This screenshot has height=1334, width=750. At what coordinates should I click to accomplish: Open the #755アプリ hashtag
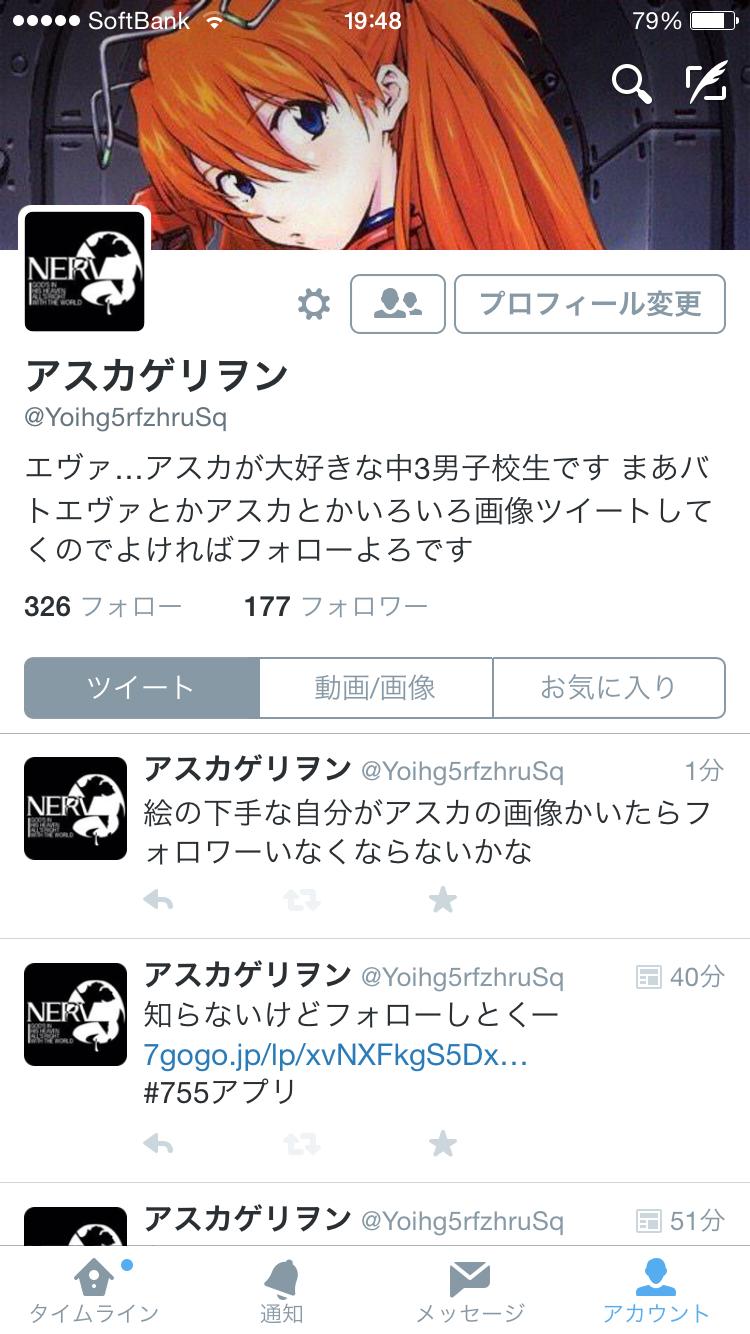coord(220,1092)
